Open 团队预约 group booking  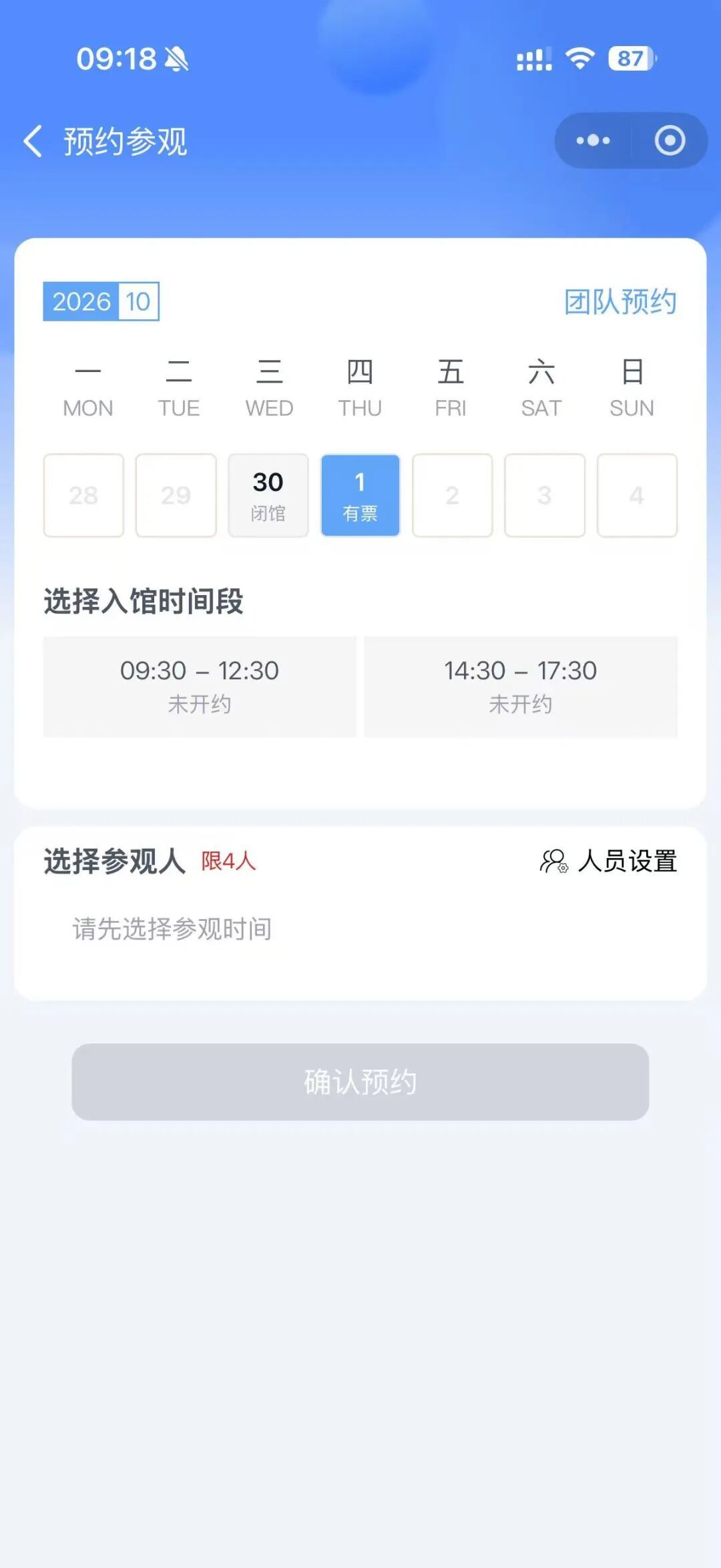[620, 301]
